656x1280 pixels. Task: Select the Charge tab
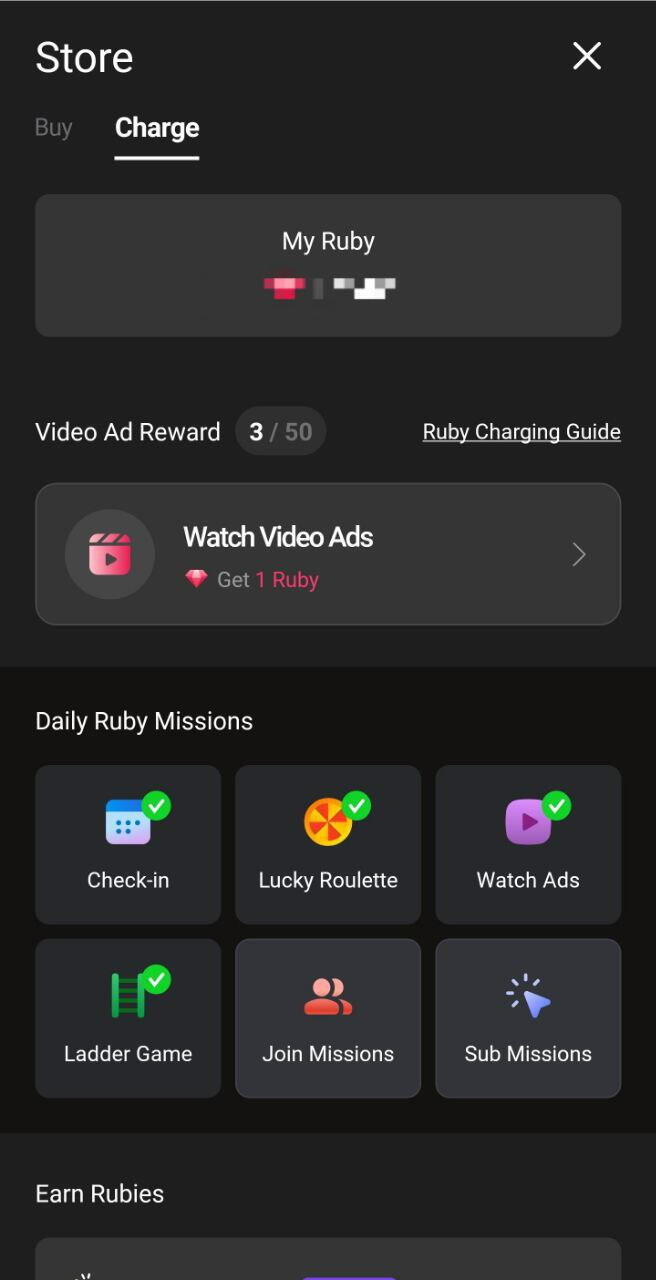click(157, 128)
